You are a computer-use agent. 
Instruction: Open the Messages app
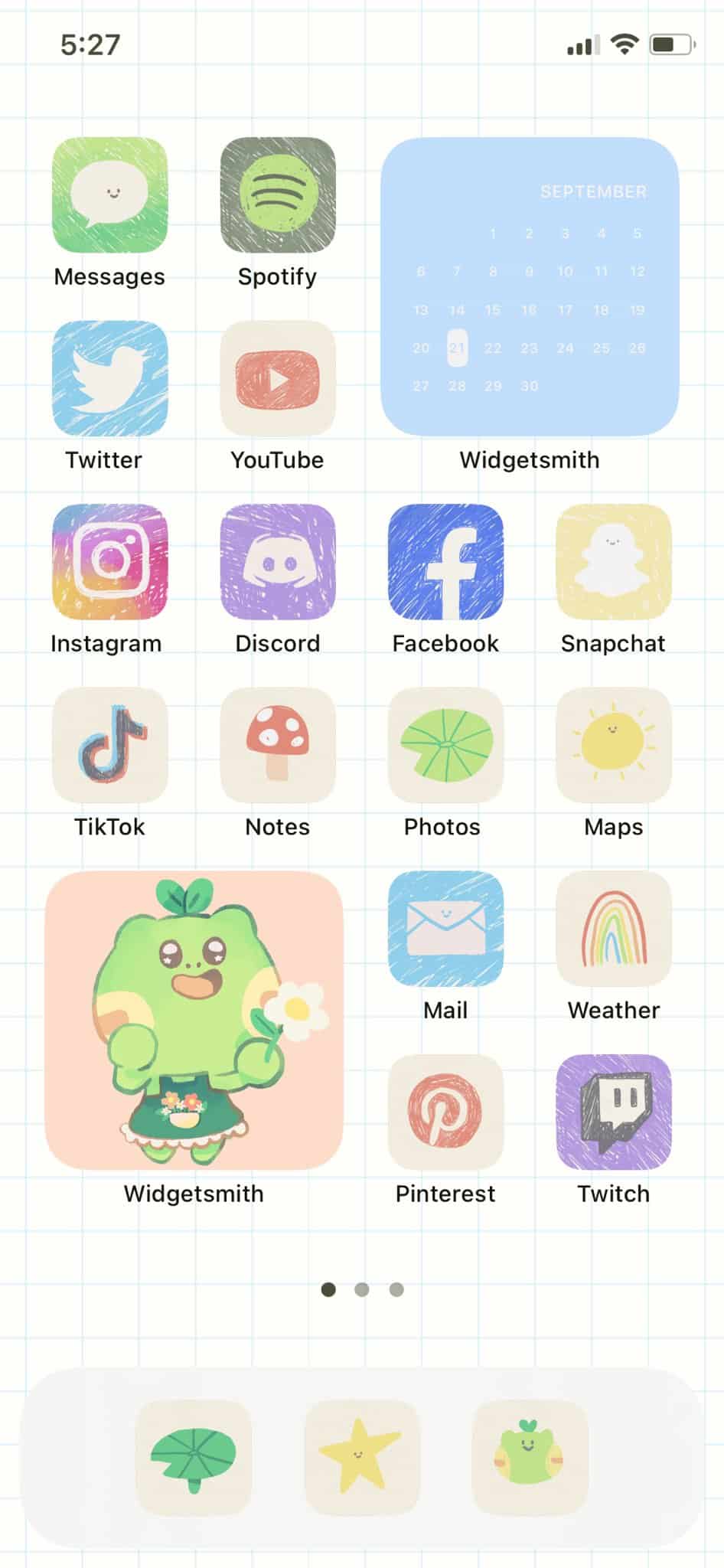109,195
